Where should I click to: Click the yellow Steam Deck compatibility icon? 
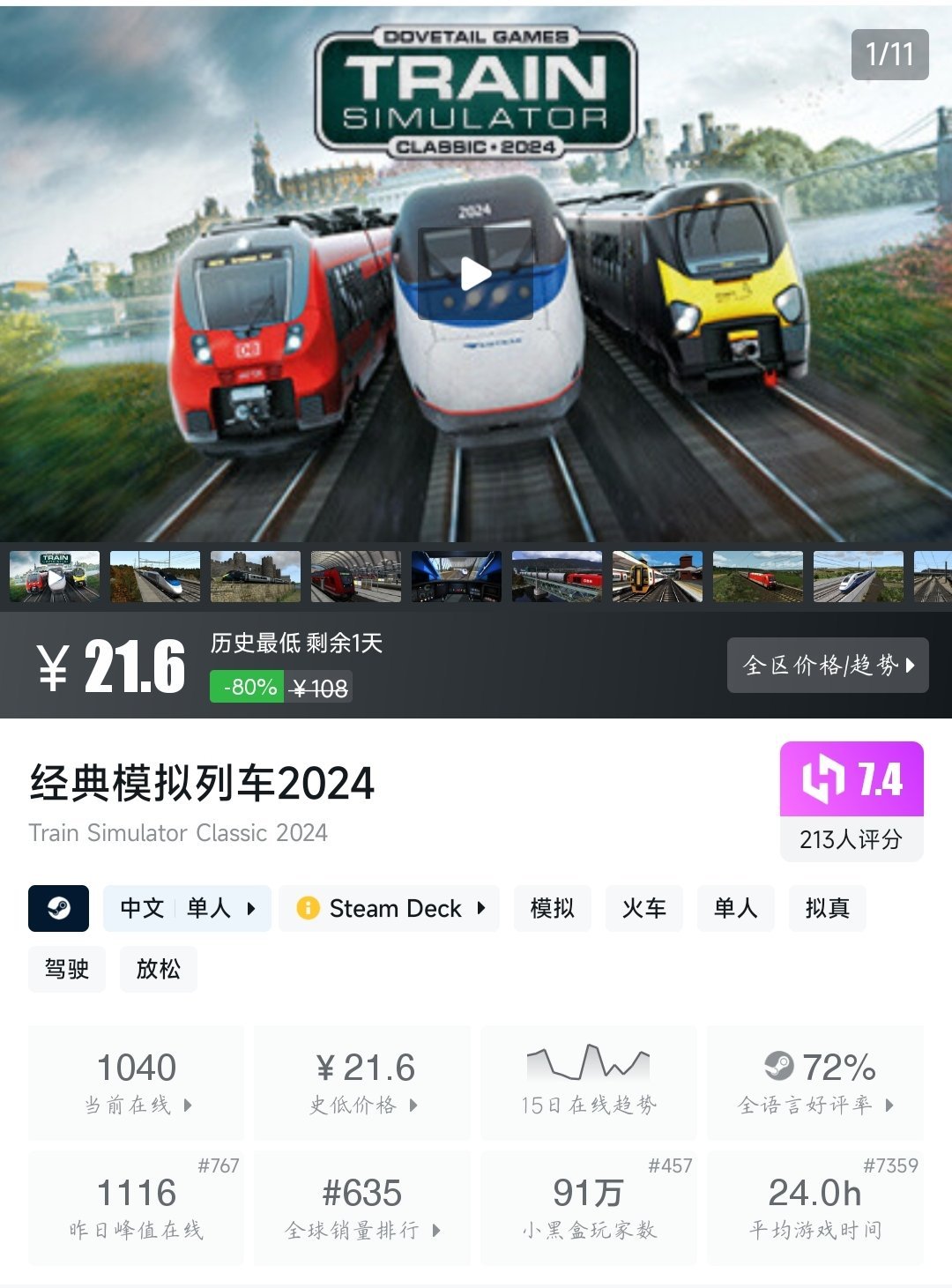(x=308, y=908)
